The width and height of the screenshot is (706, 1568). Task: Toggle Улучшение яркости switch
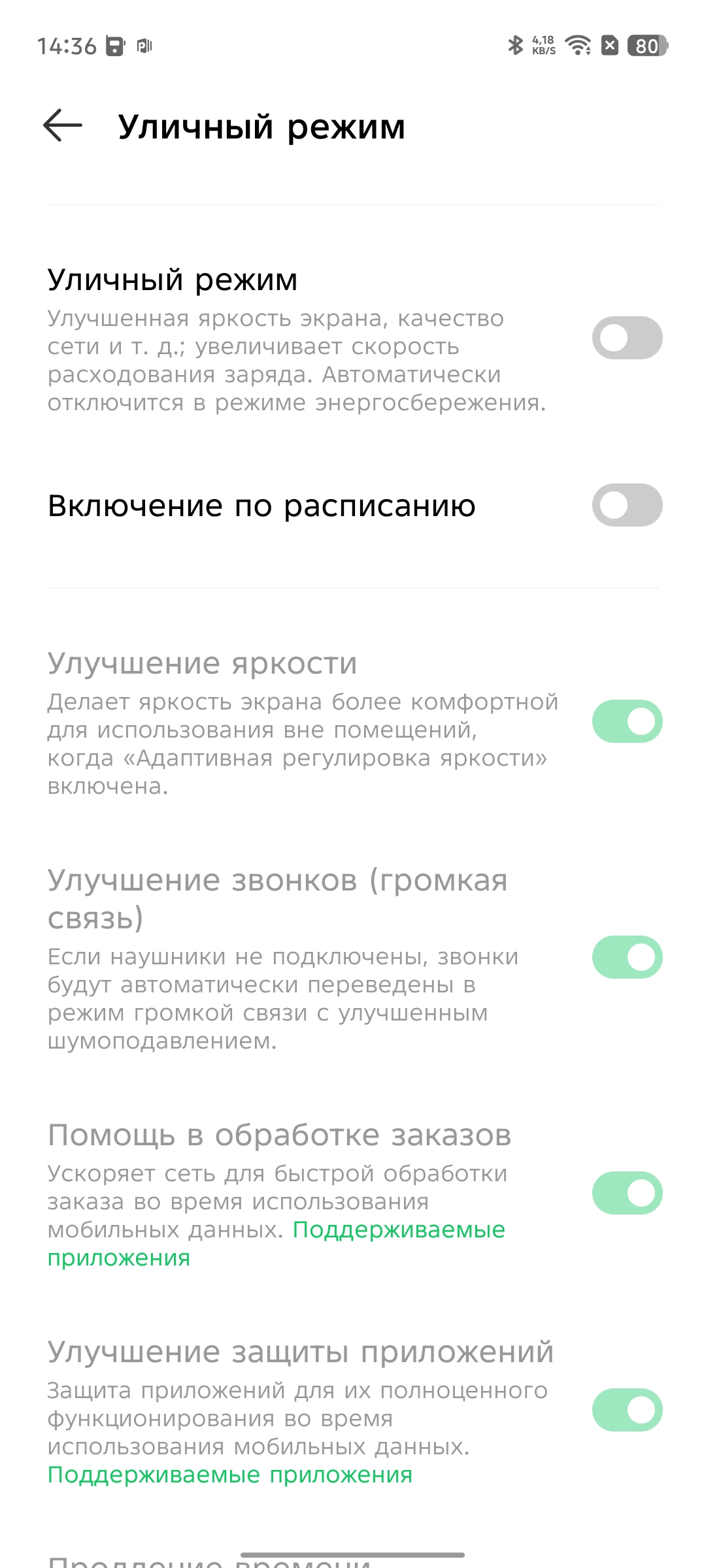[x=627, y=721]
